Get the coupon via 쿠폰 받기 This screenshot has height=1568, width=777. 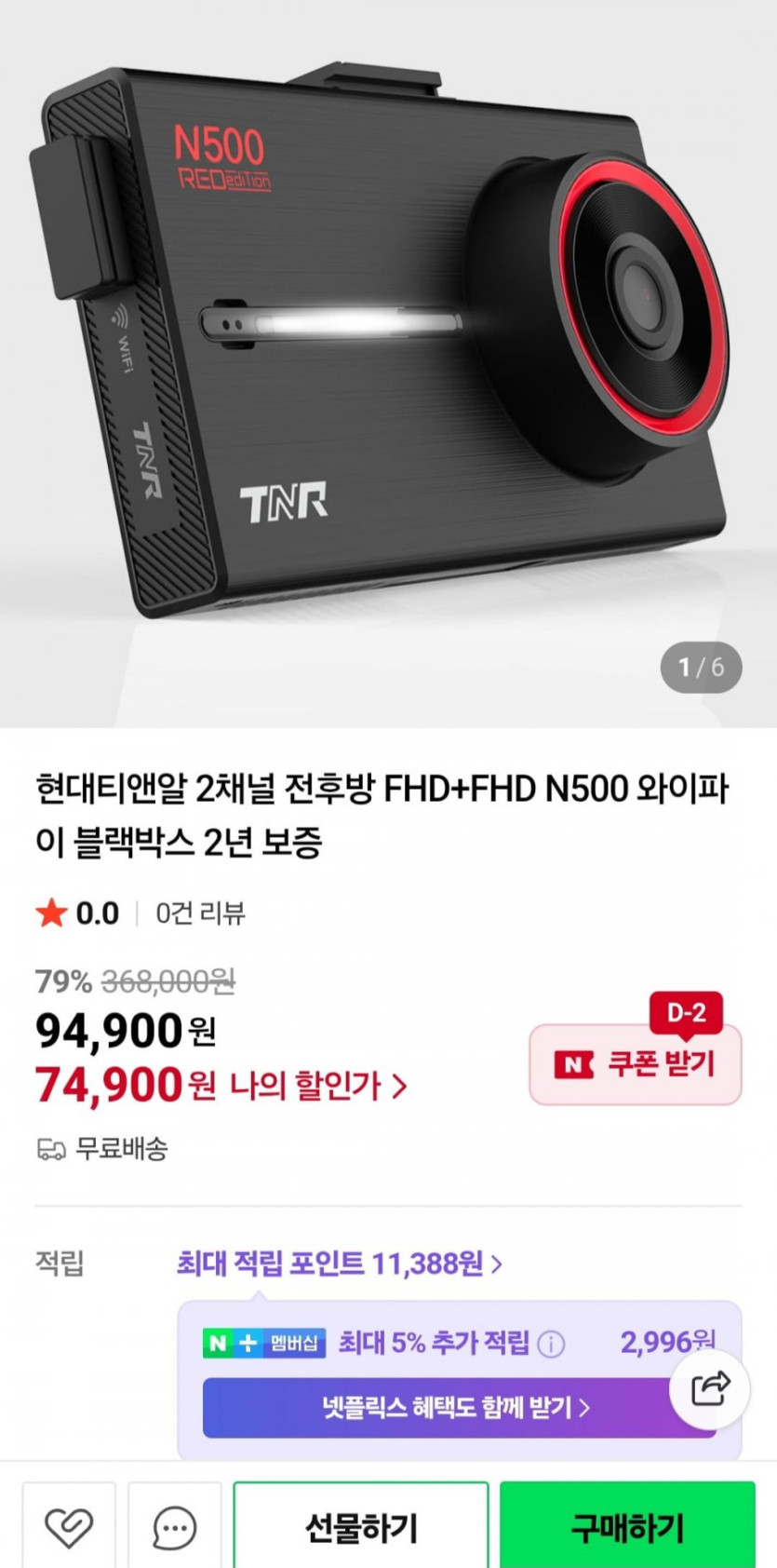(x=636, y=1064)
